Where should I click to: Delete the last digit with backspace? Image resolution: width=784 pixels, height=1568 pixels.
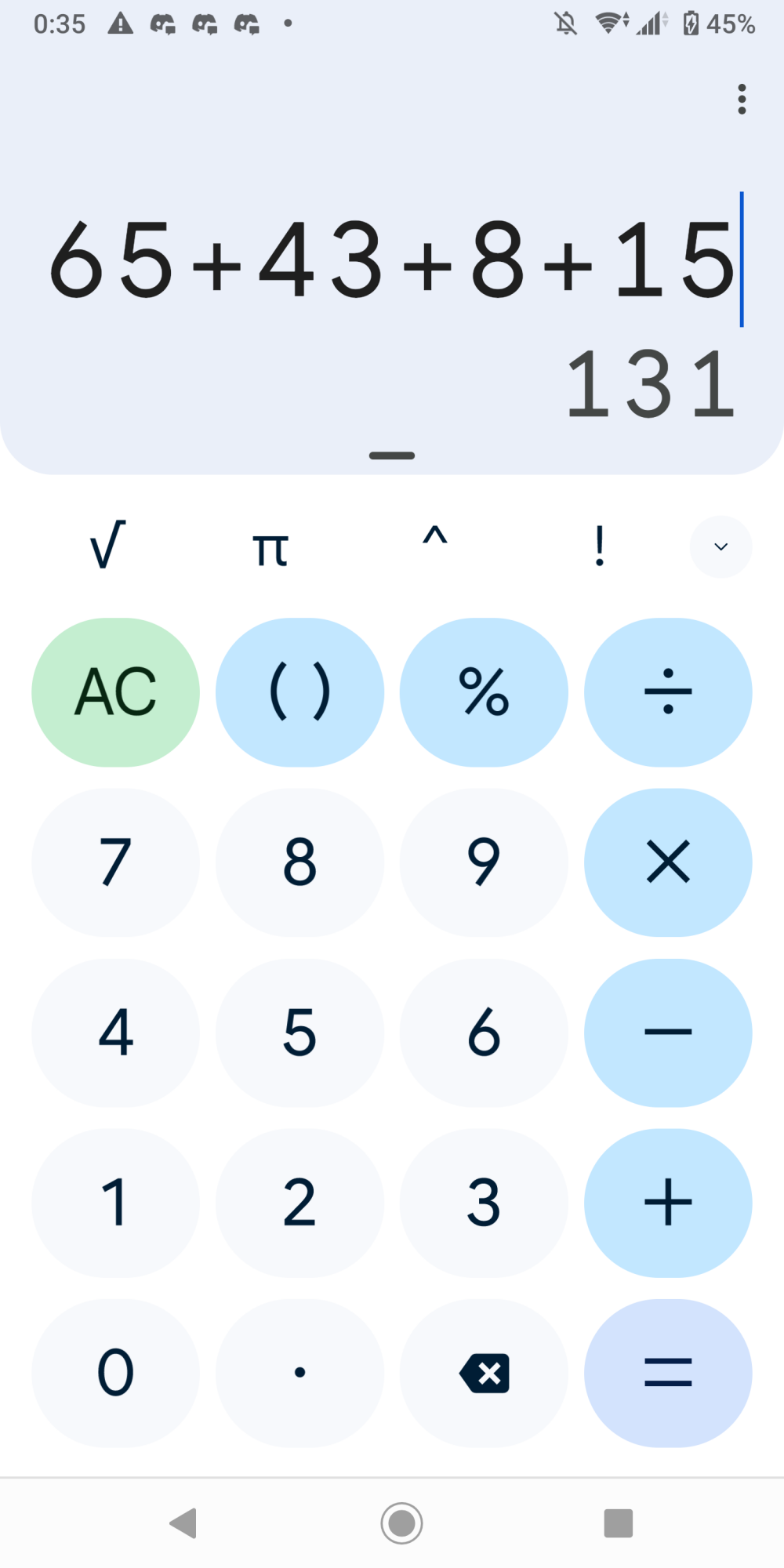point(484,1373)
